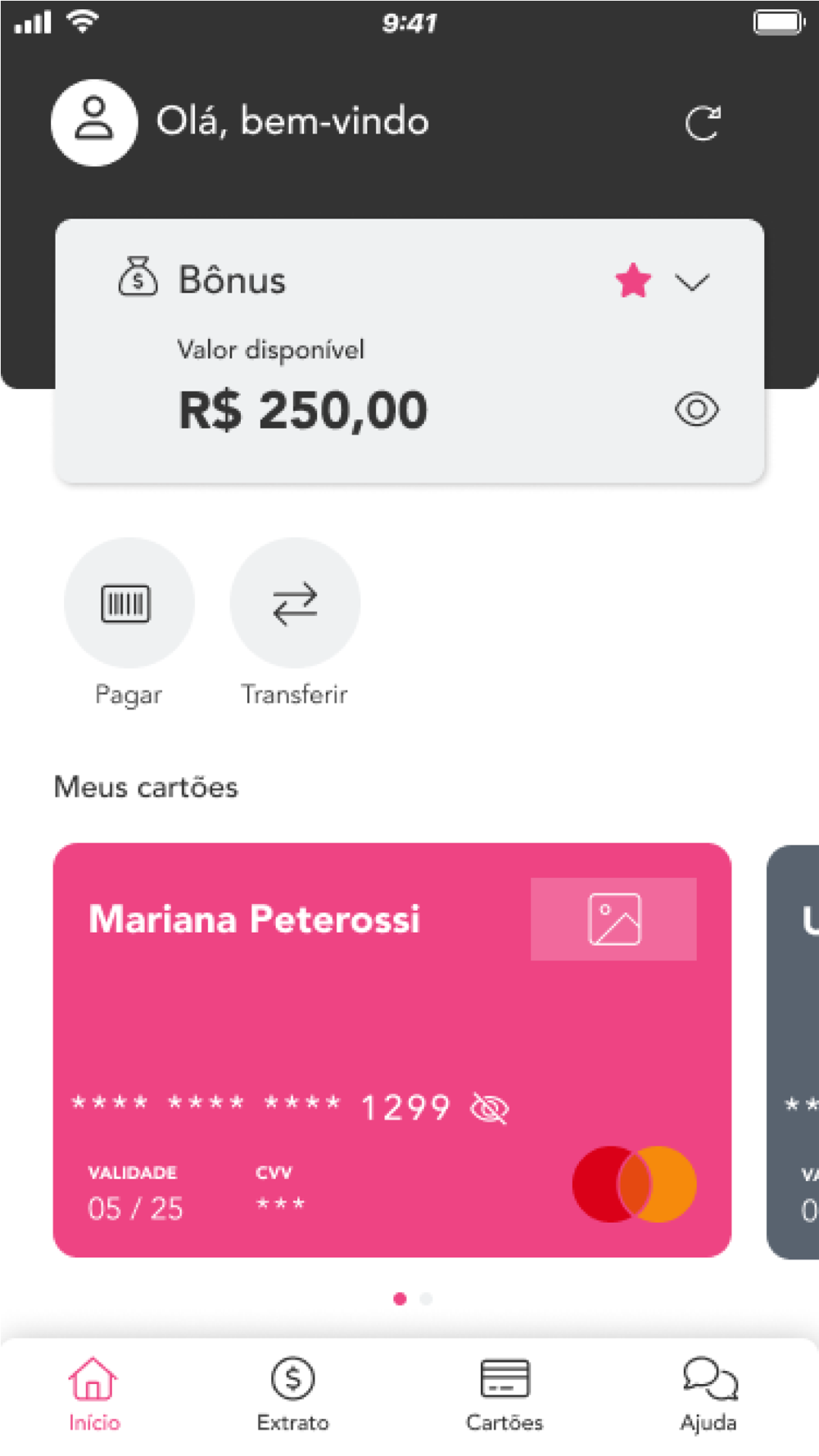This screenshot has width=819, height=1456.
Task: Tap the card image placeholder
Action: click(x=613, y=919)
